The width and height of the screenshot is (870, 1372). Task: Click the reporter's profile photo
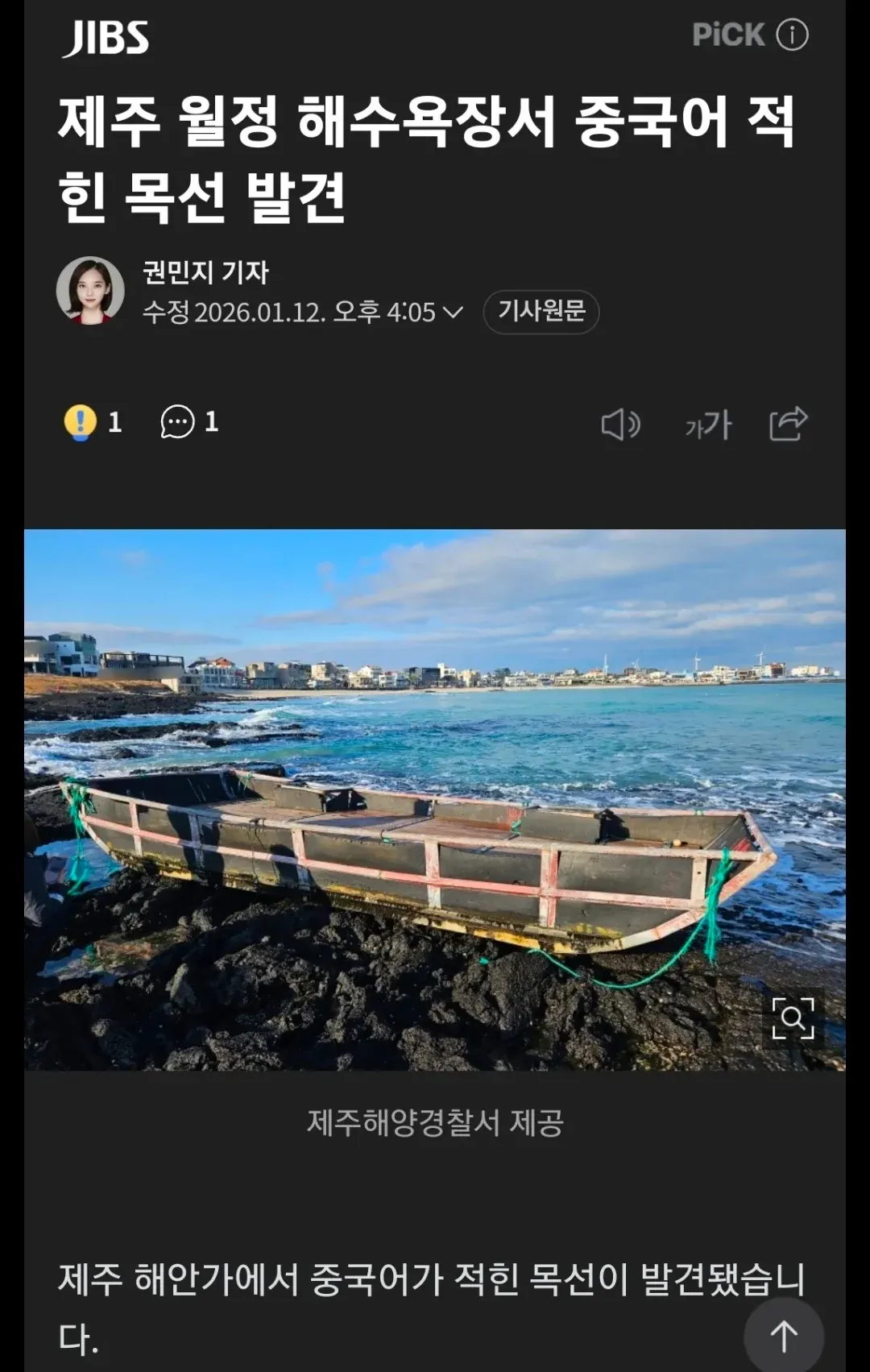[89, 288]
